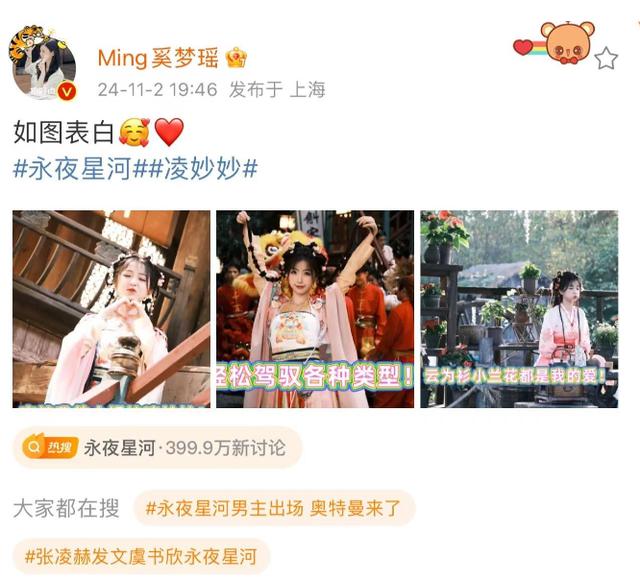This screenshot has height=581, width=640.
Task: Search #永夜星河男主出场 奥特曼来了
Action: 273,509
